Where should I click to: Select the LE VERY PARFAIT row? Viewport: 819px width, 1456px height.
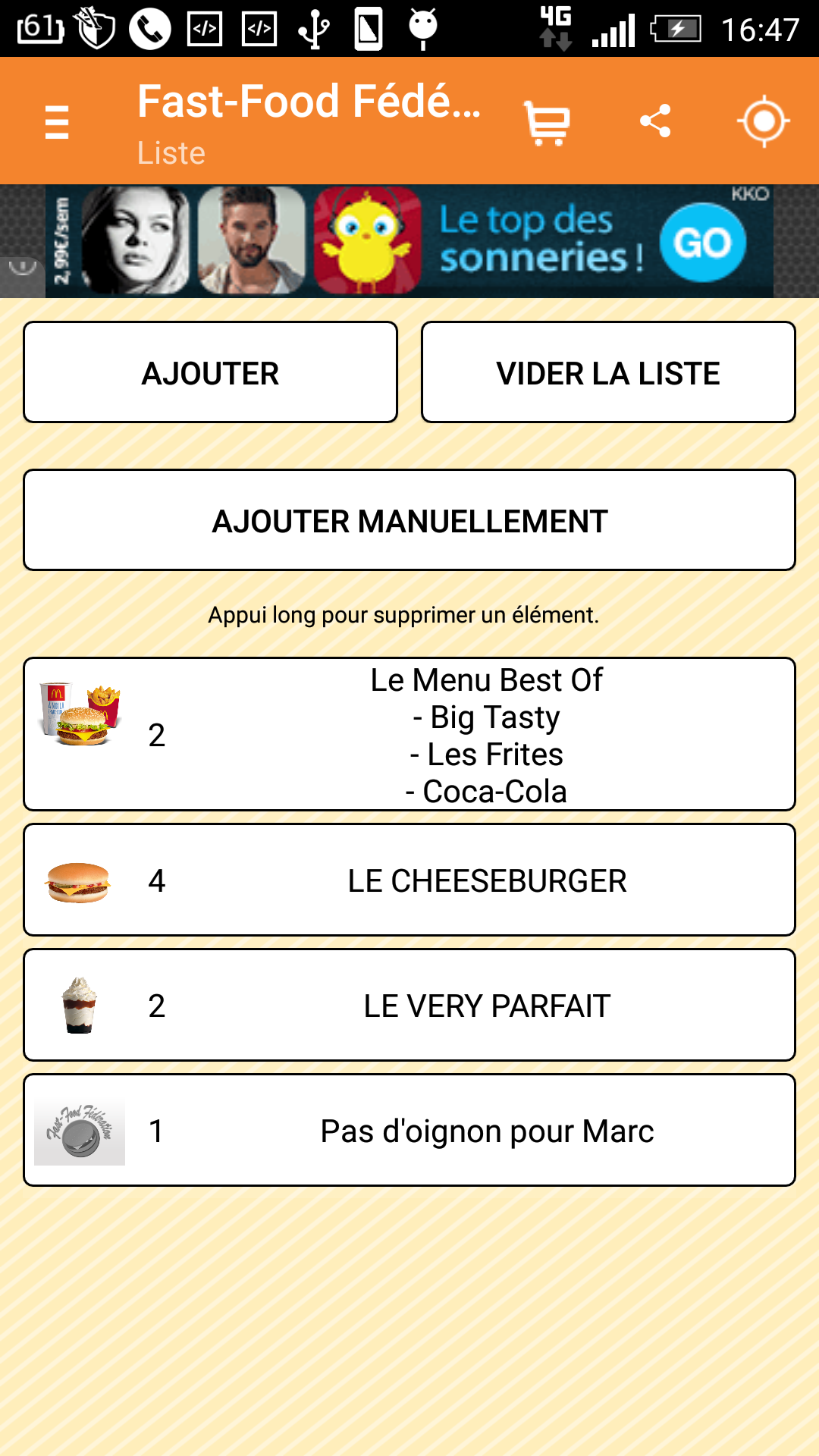click(x=409, y=1005)
